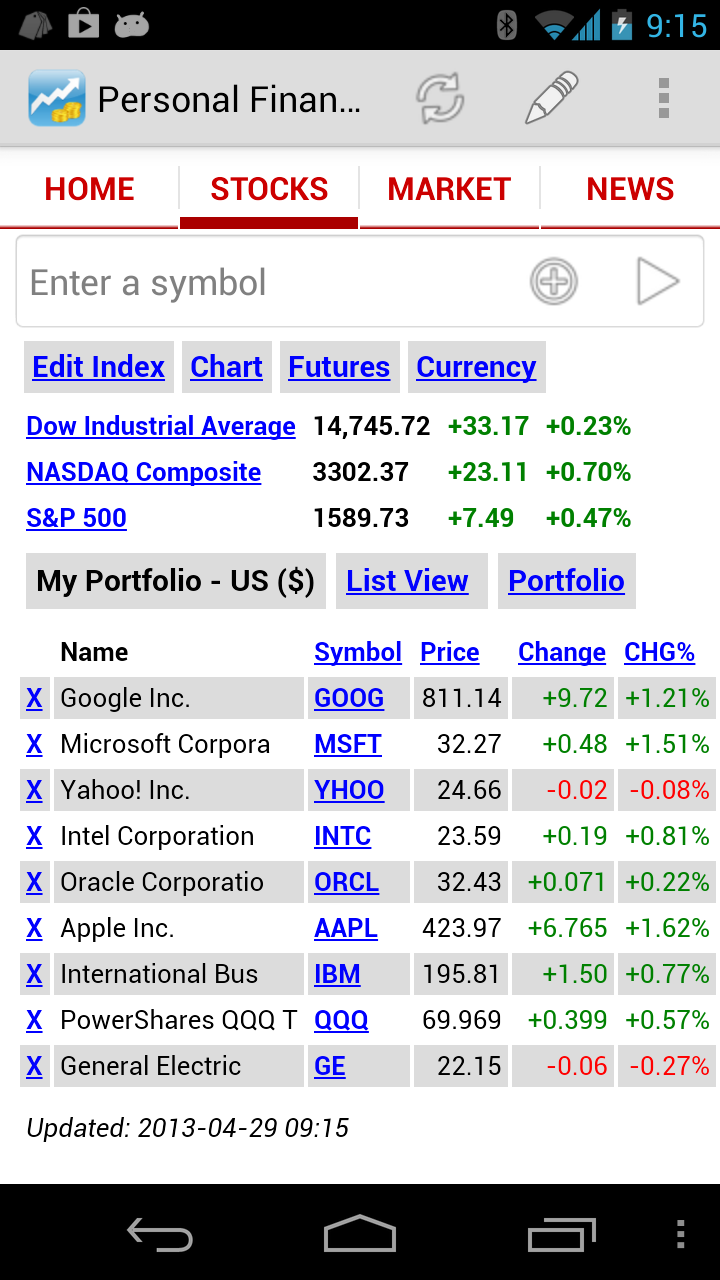Sort the portfolio by Price
This screenshot has width=720, height=1280.
pyautogui.click(x=449, y=652)
